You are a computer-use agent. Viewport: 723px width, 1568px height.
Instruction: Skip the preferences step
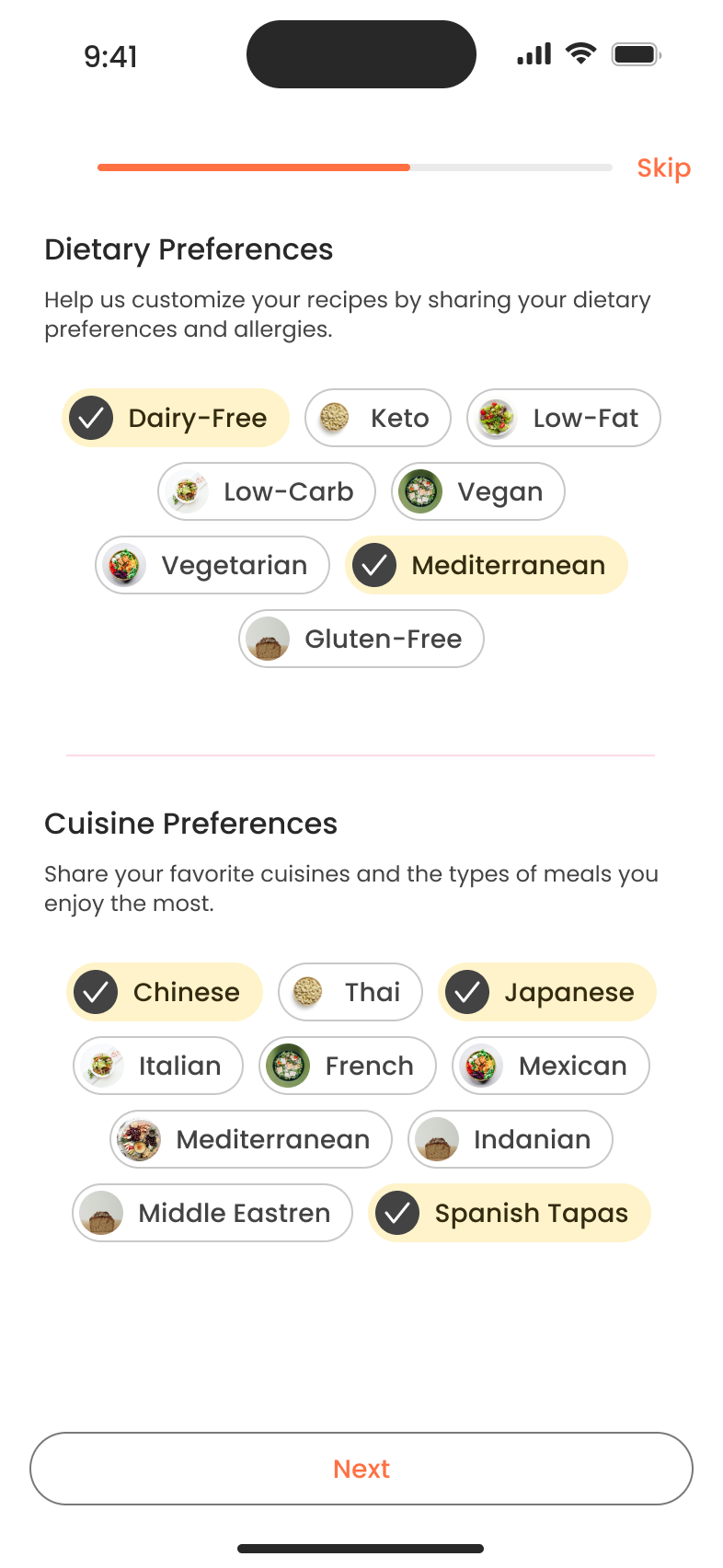[x=663, y=168]
